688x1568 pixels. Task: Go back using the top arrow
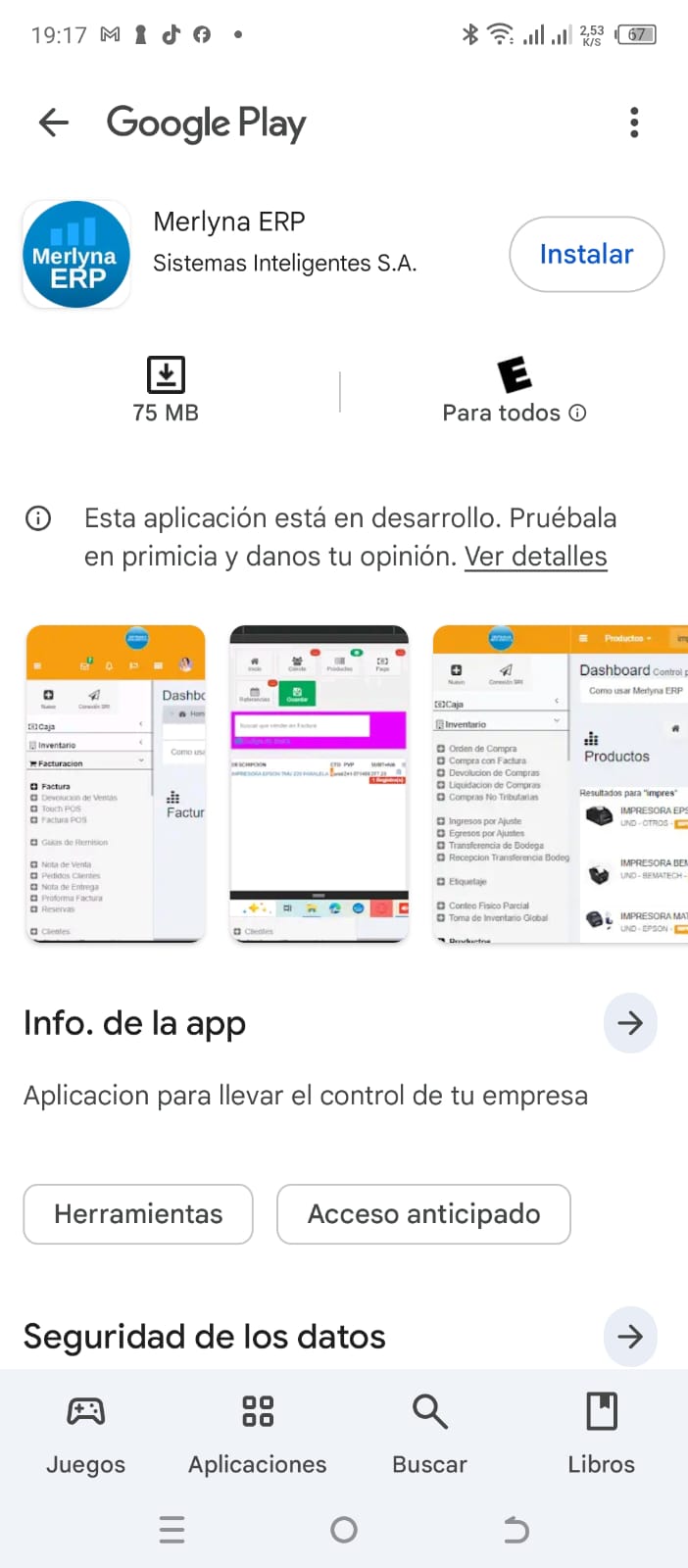[54, 122]
